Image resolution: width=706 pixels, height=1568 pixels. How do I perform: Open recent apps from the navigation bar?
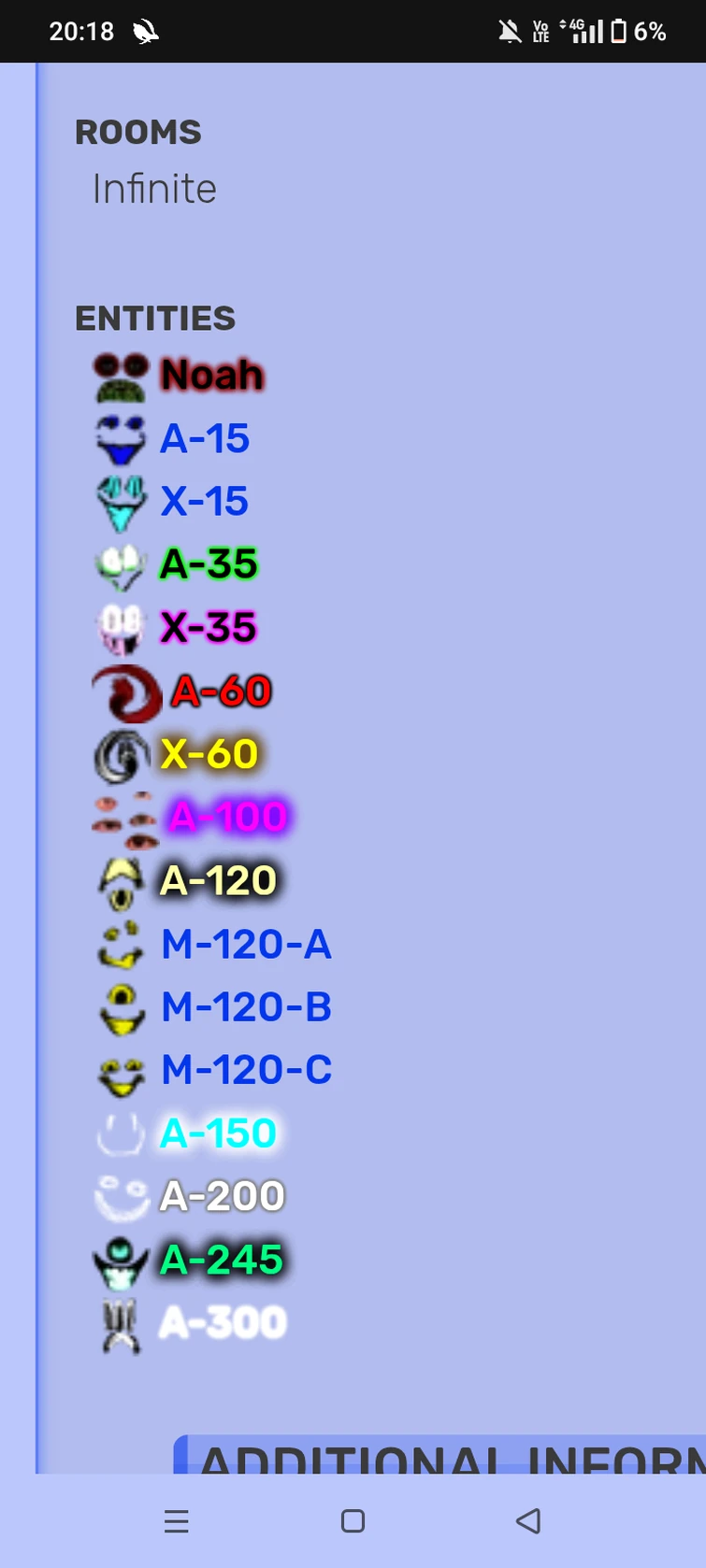click(x=177, y=1521)
